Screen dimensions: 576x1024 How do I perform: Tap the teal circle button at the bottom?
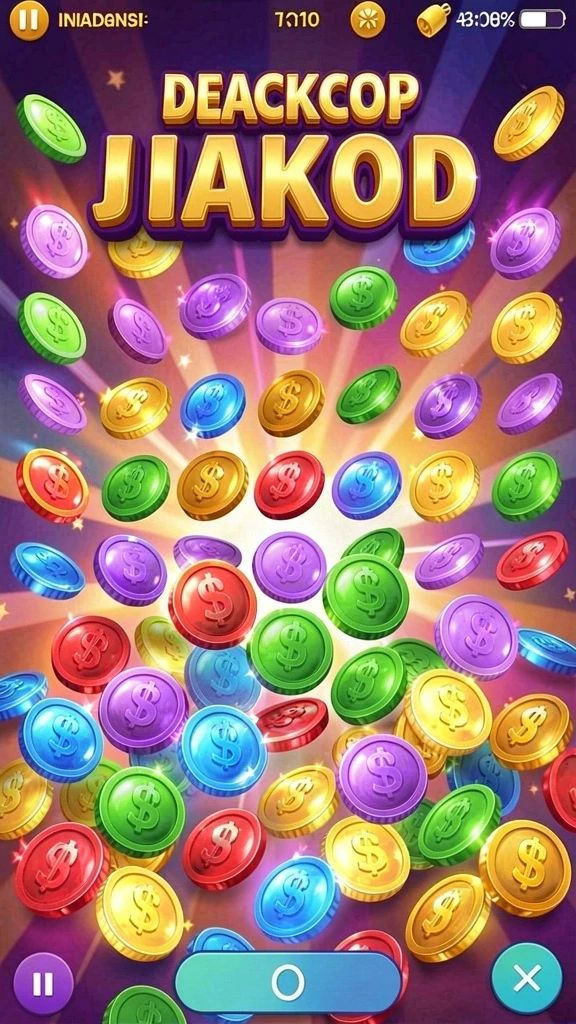tap(288, 981)
